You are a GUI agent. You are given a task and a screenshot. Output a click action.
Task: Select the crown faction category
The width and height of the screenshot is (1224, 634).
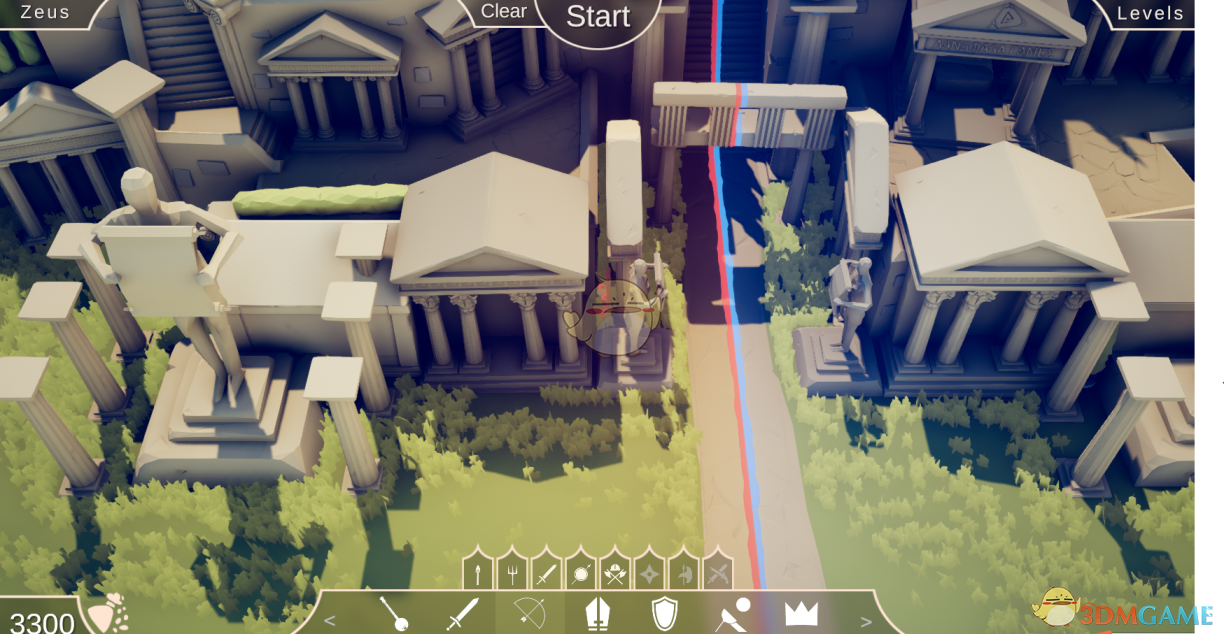801,613
